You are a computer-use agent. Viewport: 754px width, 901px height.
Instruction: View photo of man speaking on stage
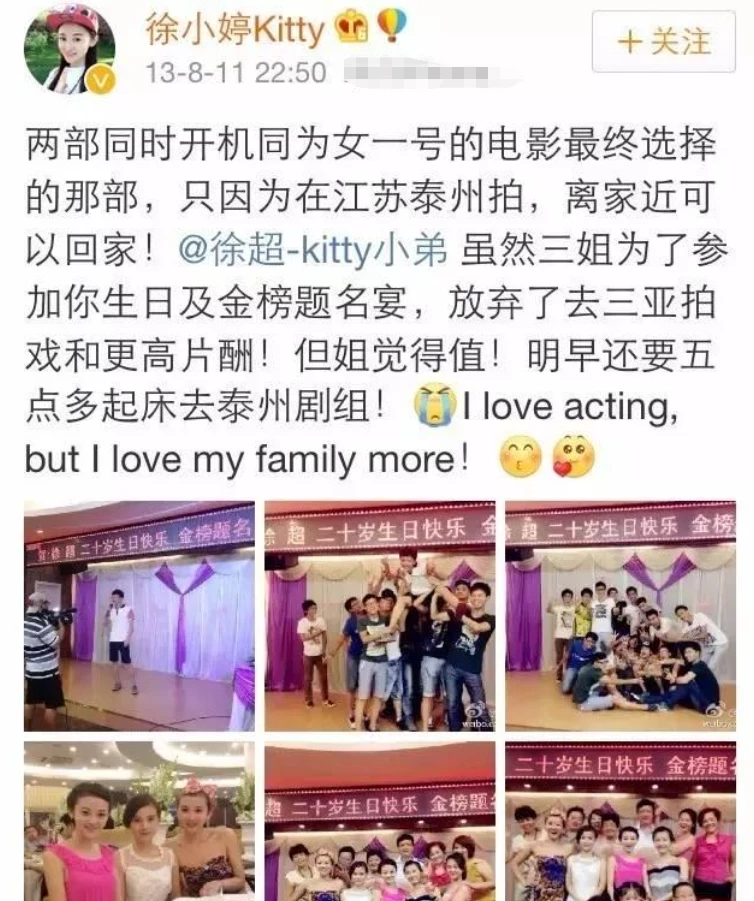pos(140,616)
